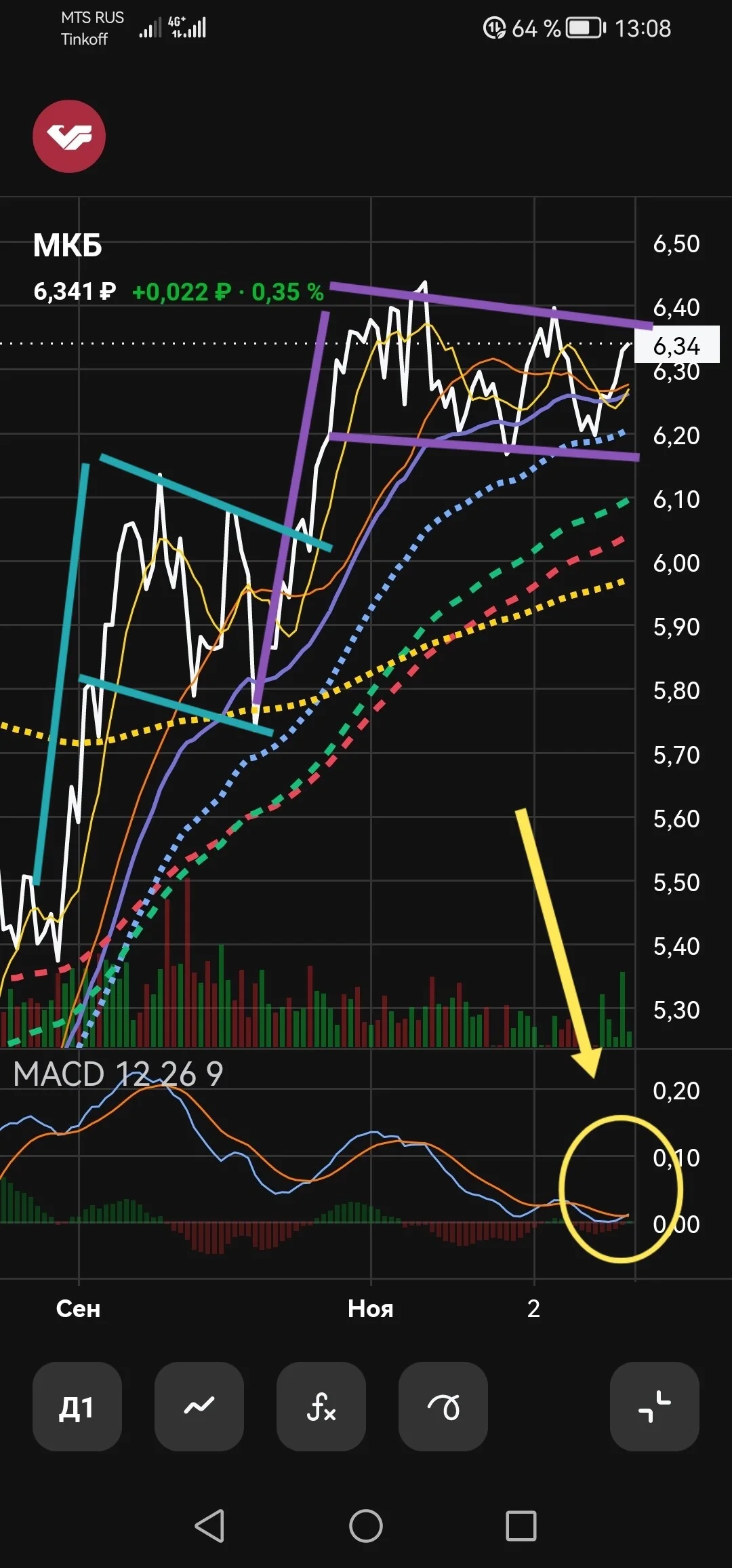Open the recent apps view
This screenshot has height=1568, width=732.
click(x=521, y=1526)
